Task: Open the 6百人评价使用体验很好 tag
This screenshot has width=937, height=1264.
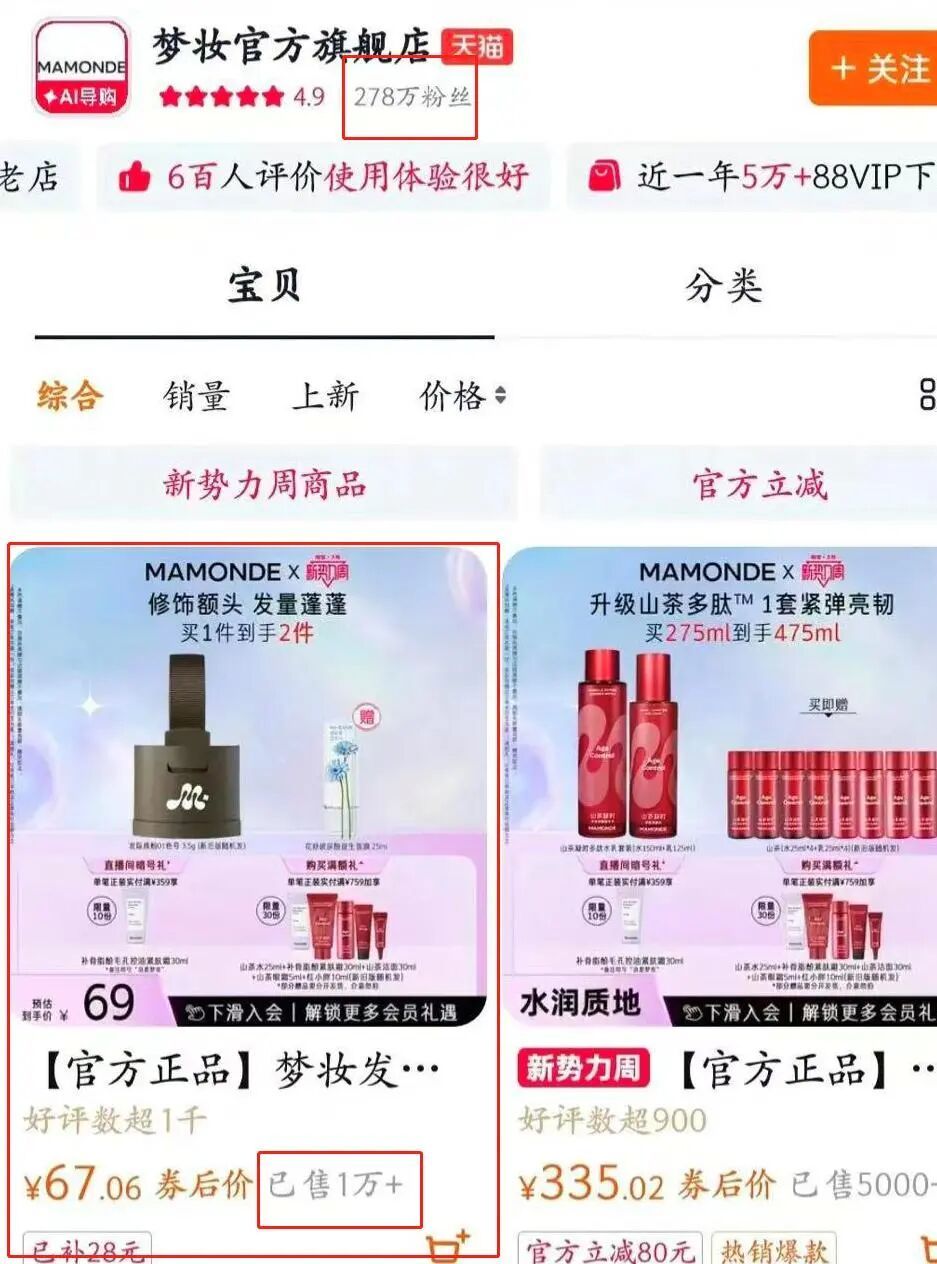Action: click(x=323, y=178)
